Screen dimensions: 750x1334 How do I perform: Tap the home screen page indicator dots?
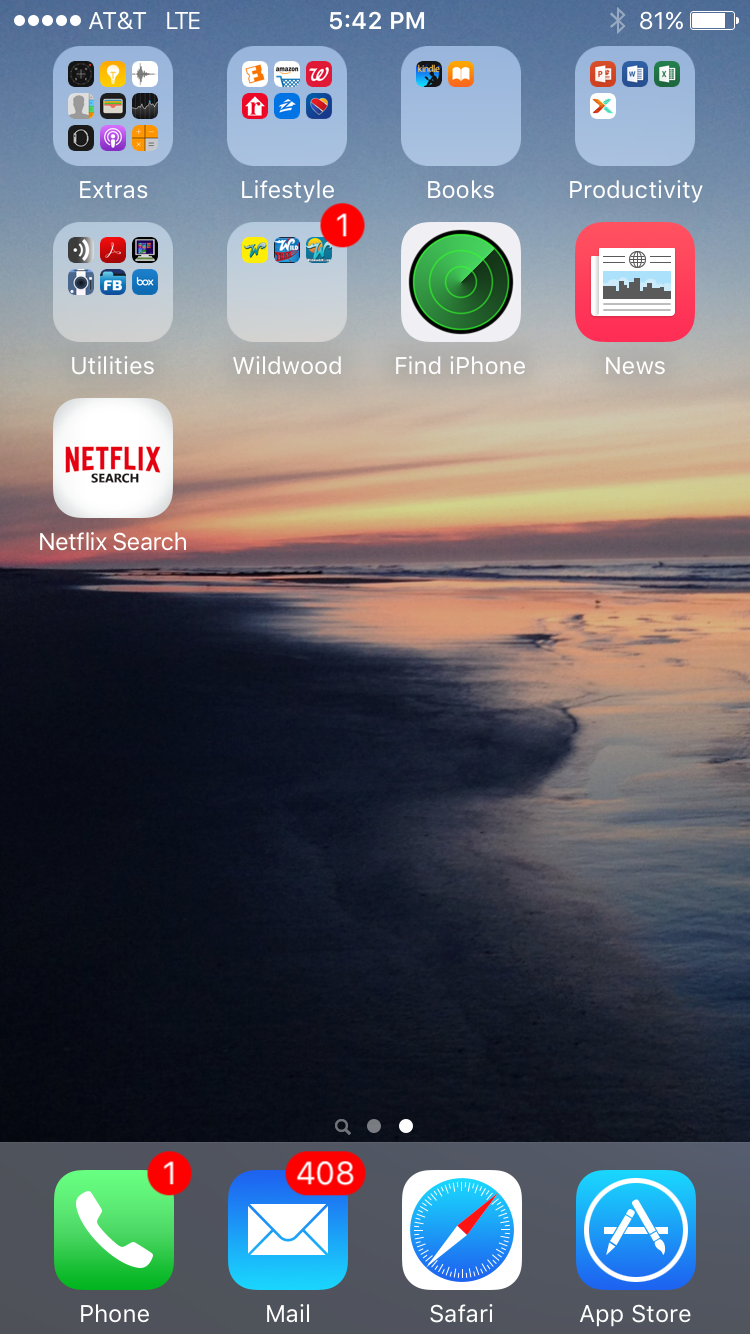point(374,1126)
